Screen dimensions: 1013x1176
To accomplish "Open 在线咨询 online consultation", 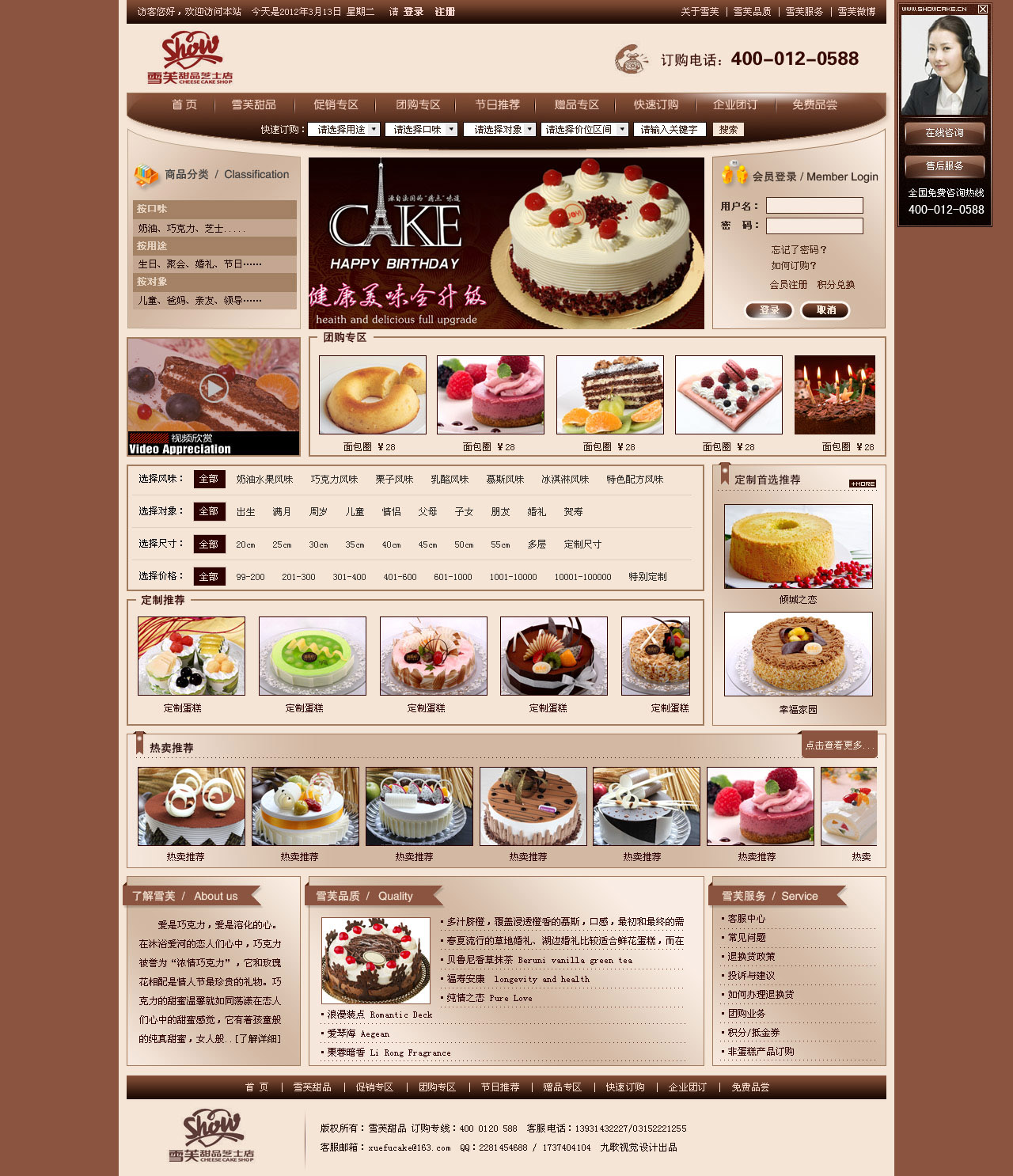I will (944, 133).
